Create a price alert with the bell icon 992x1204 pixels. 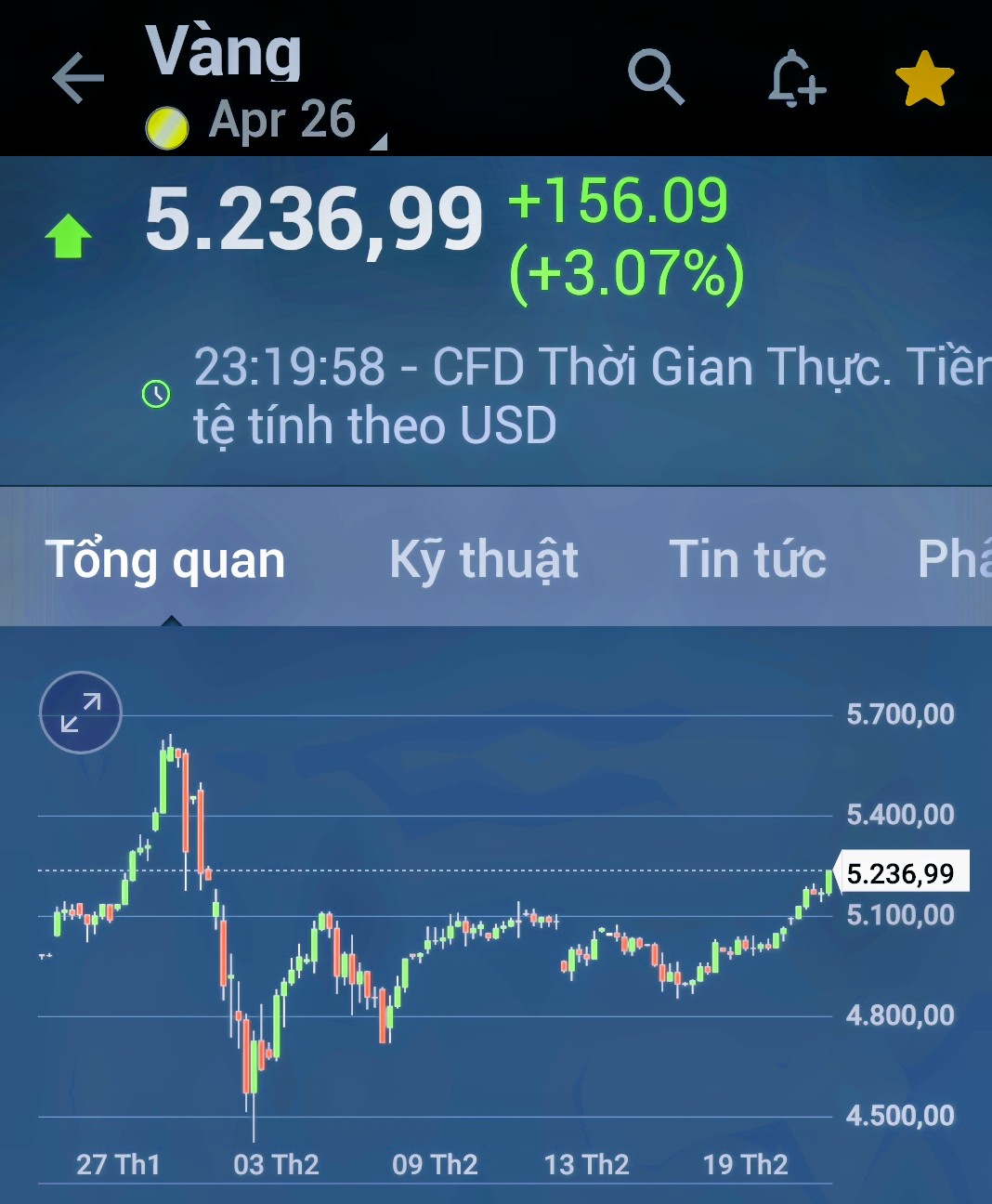coord(796,78)
